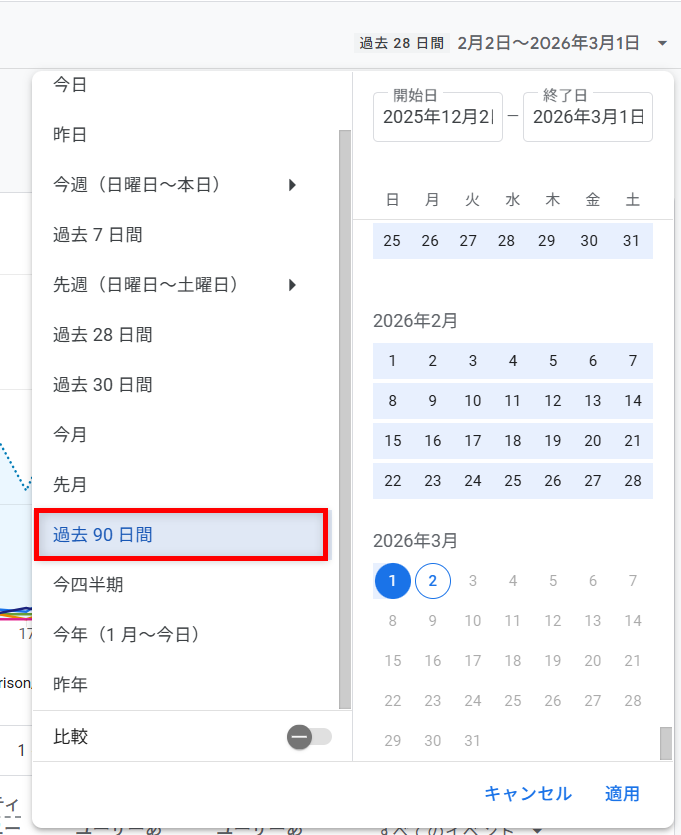Select 今日 preset range
Screen dimensions: 681x835
[x=70, y=85]
